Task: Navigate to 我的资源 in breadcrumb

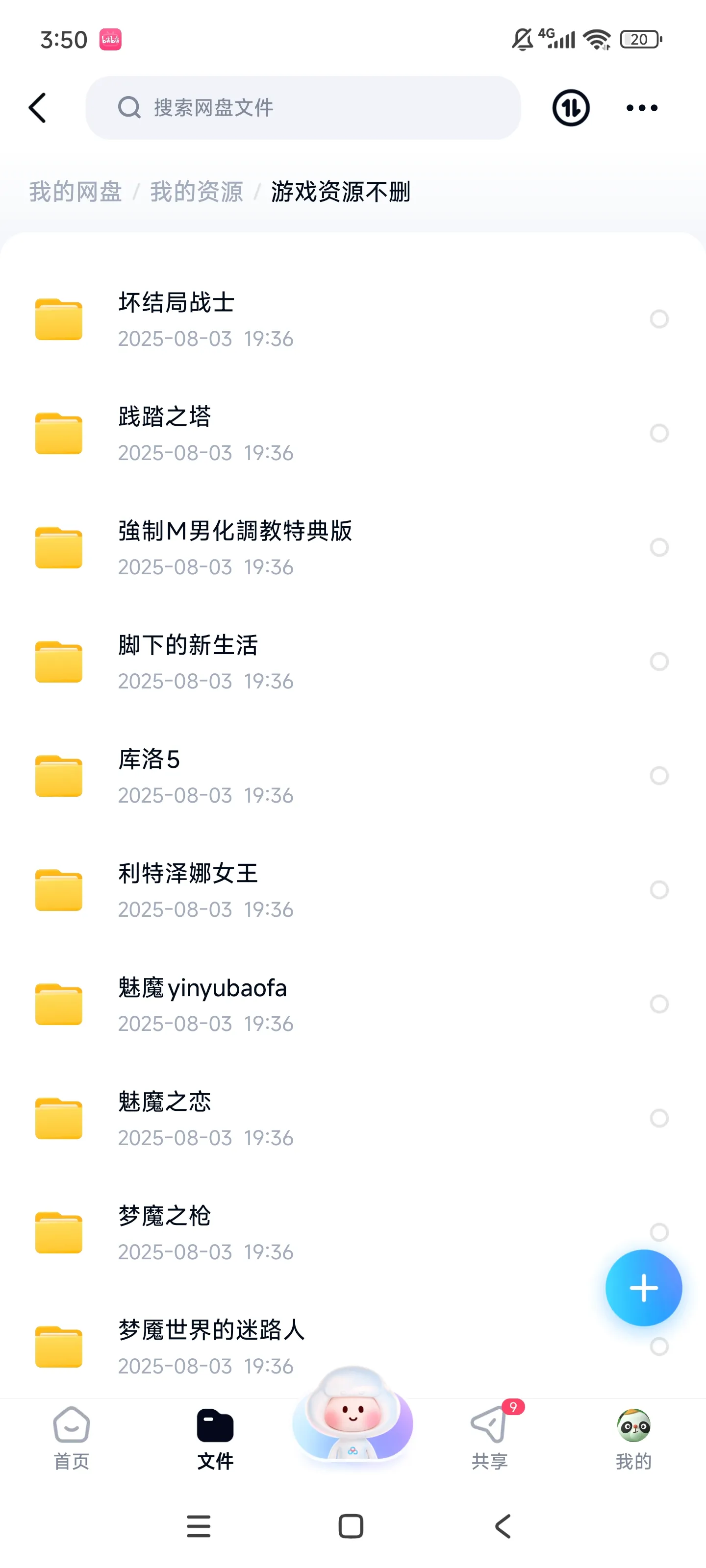Action: tap(196, 192)
